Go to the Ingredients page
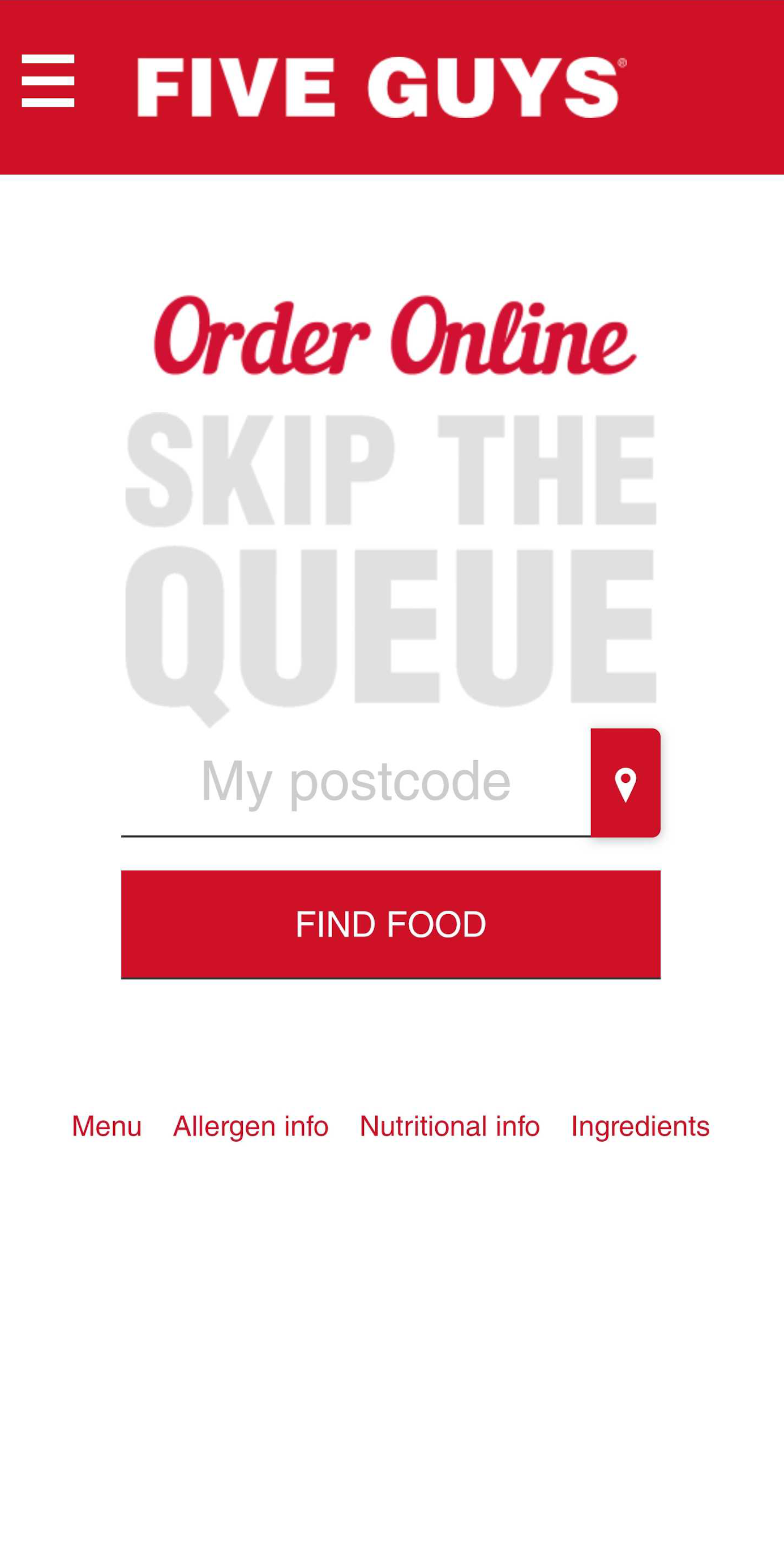784x1568 pixels. tap(640, 1126)
